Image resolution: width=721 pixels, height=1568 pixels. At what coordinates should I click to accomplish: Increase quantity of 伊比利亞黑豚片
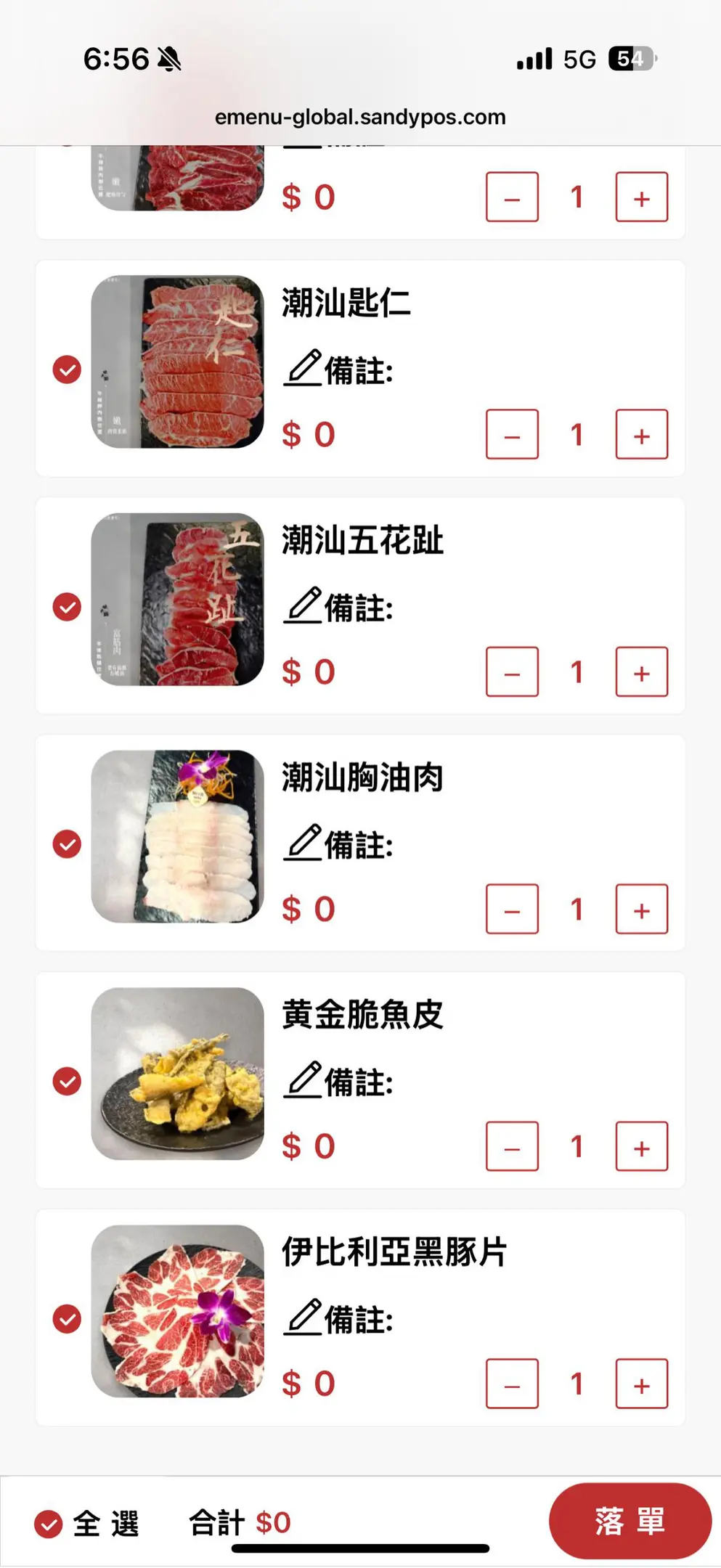pos(641,1384)
